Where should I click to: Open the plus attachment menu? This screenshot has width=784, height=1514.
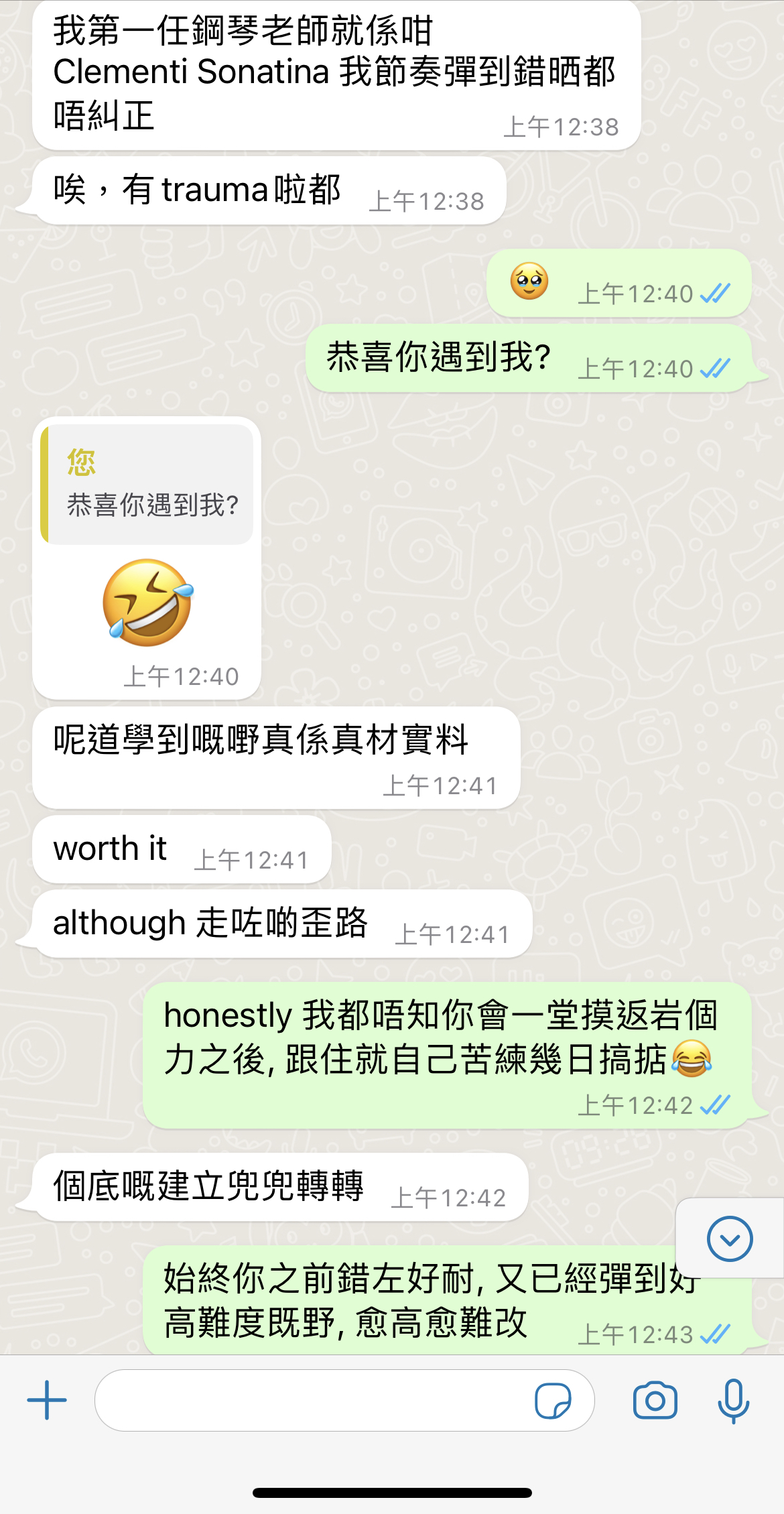[47, 1400]
